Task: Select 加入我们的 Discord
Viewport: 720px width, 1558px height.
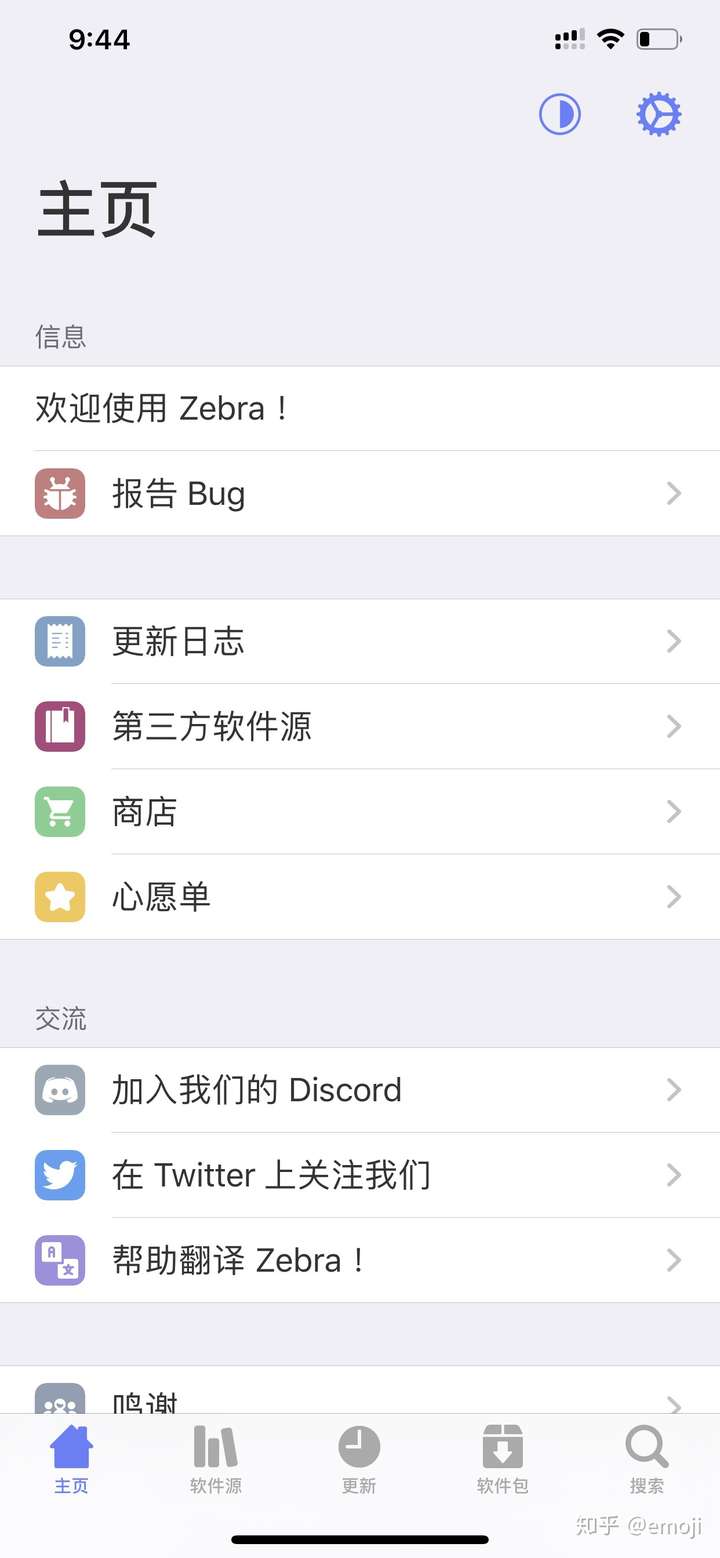Action: click(x=360, y=1089)
